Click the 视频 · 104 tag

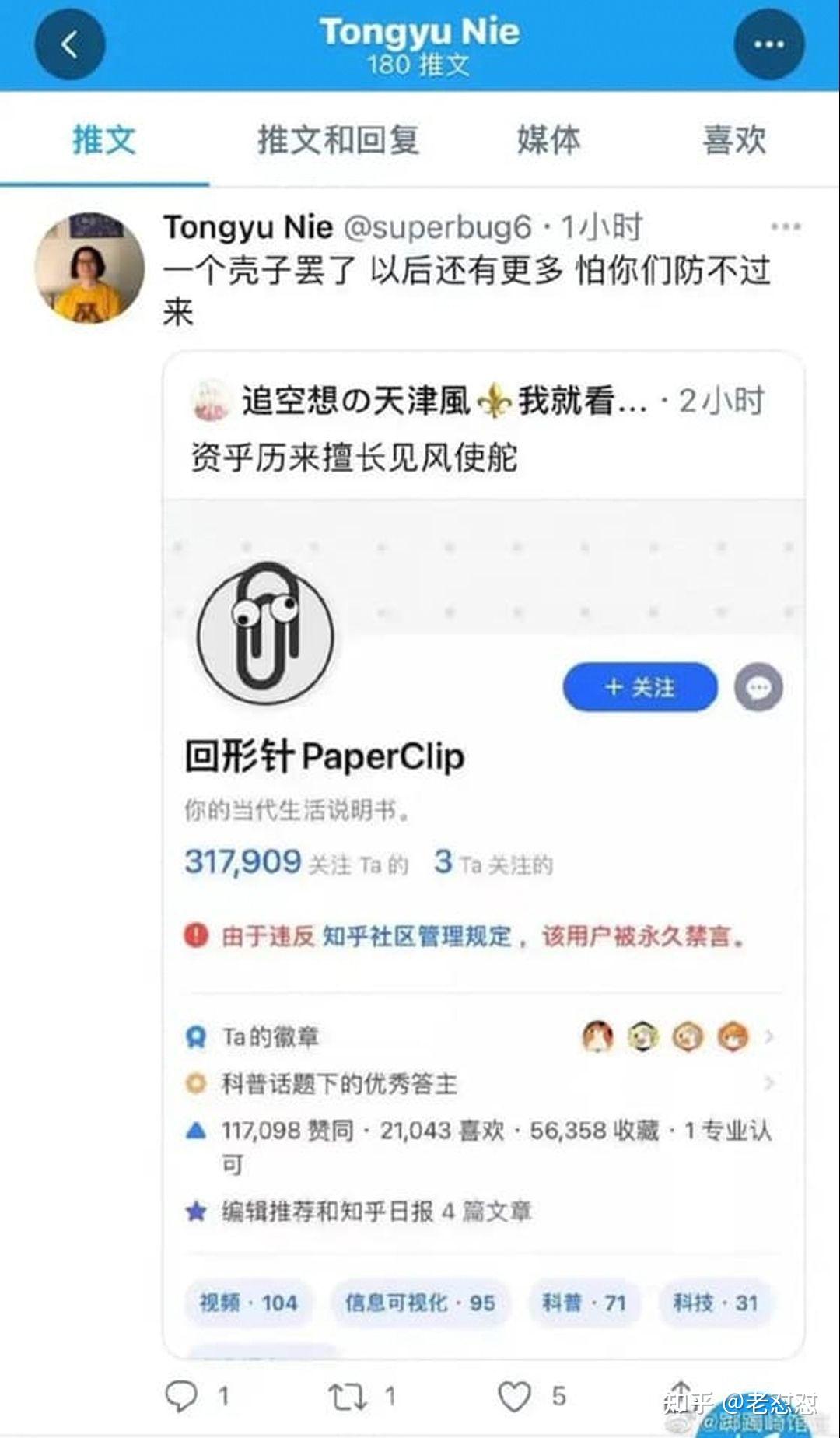[x=247, y=1303]
